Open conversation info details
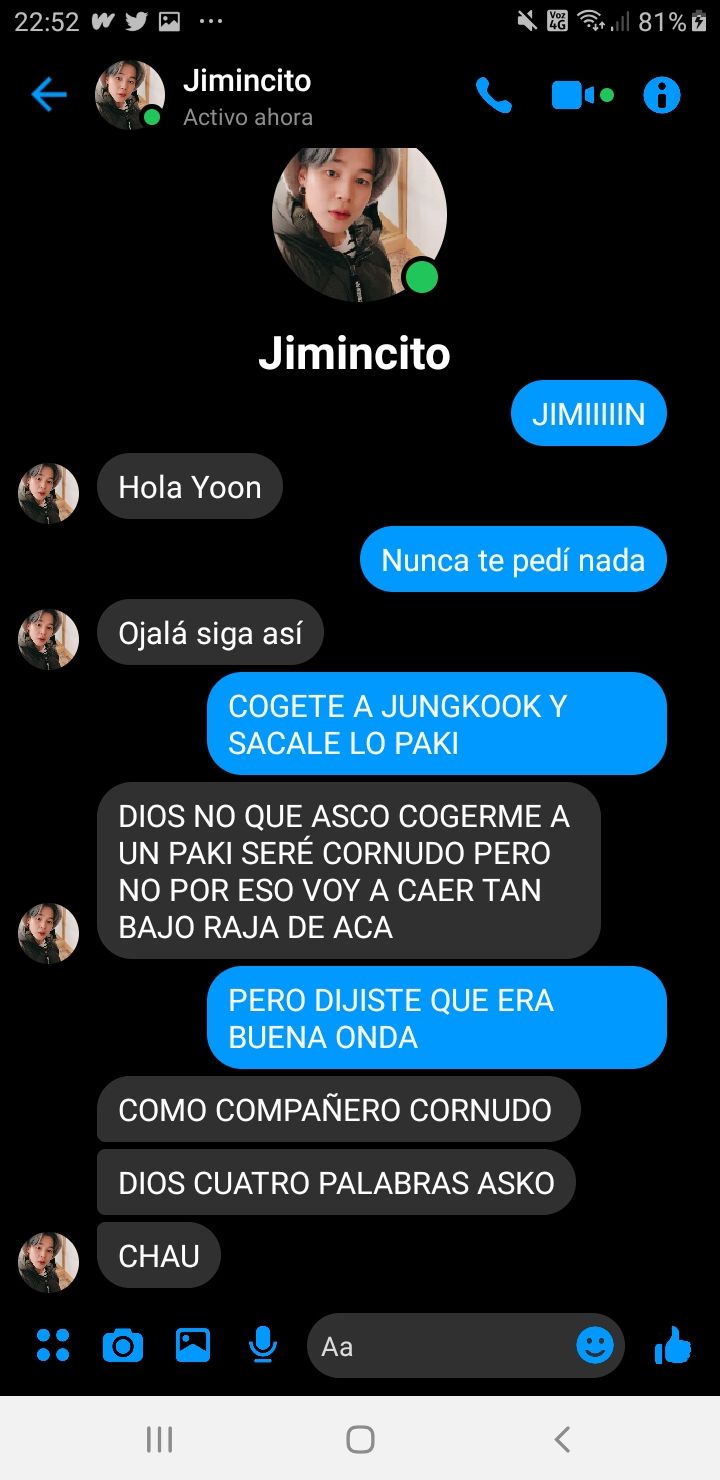The height and width of the screenshot is (1480, 720). pos(661,96)
